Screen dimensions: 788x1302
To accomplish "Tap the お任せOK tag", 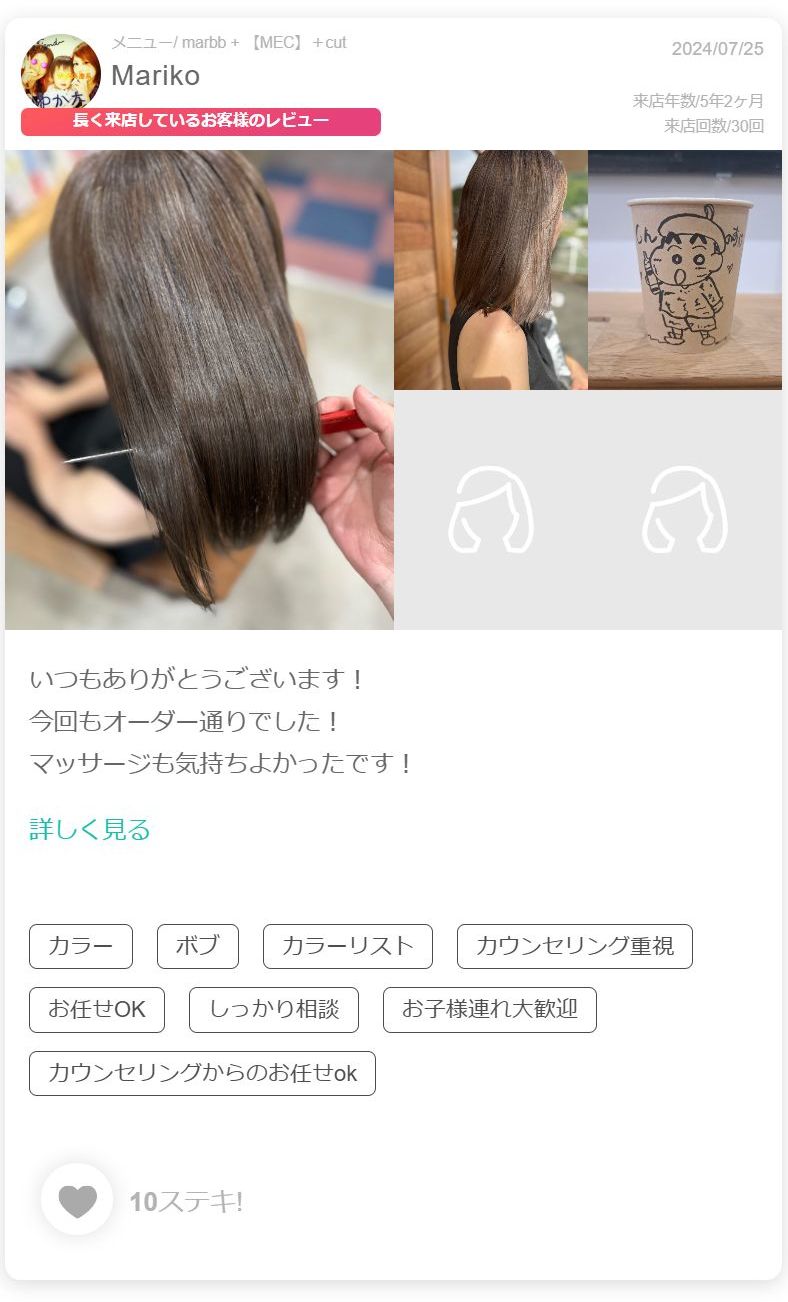I will pyautogui.click(x=97, y=1010).
